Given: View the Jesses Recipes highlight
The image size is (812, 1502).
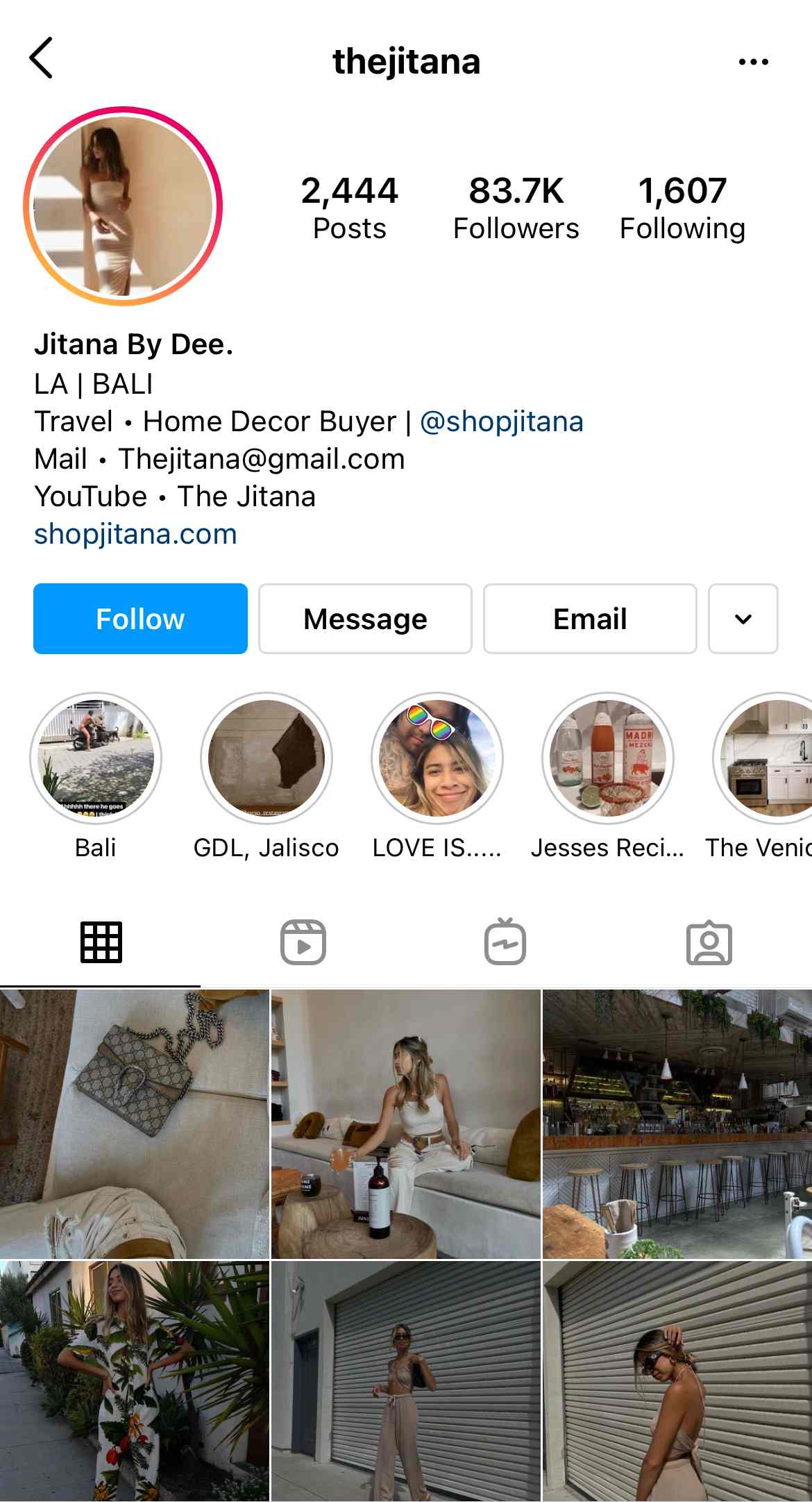Looking at the screenshot, I should point(608,759).
